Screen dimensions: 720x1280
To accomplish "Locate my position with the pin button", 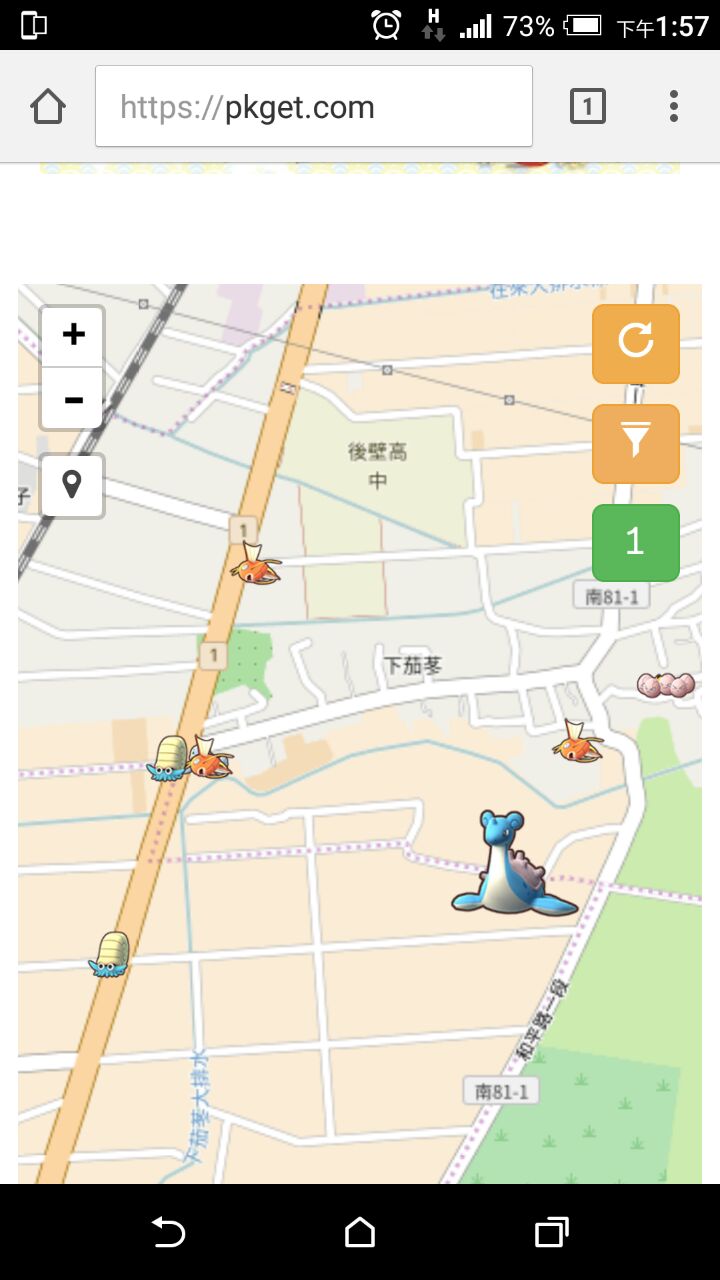I will (72, 486).
